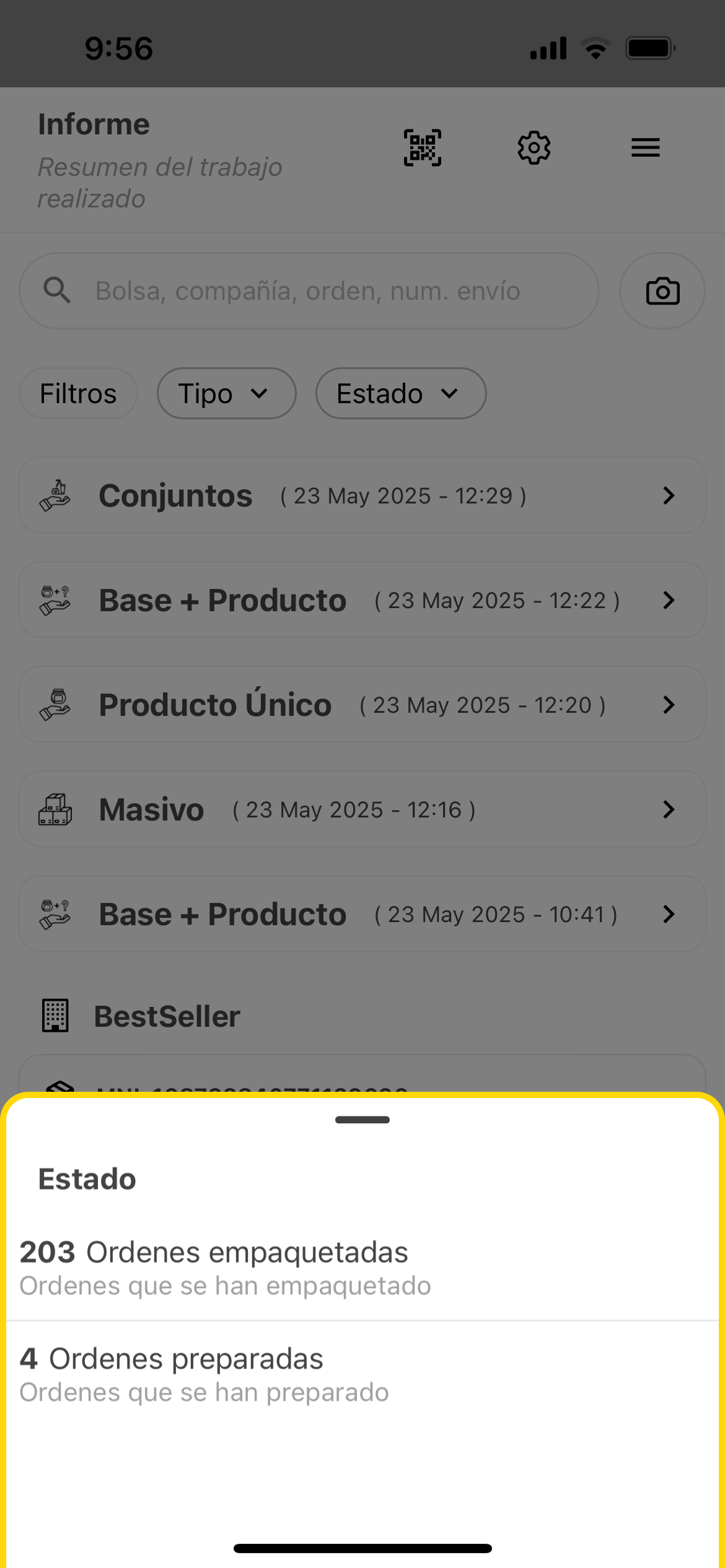Select the 203 Ordenes empaquetadas option

362,1267
